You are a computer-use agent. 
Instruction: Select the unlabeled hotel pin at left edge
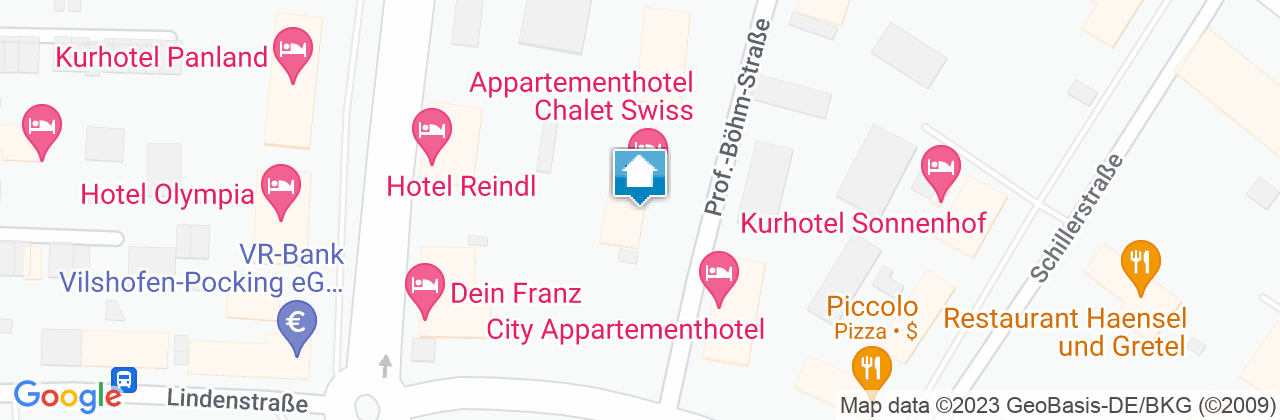point(41,127)
